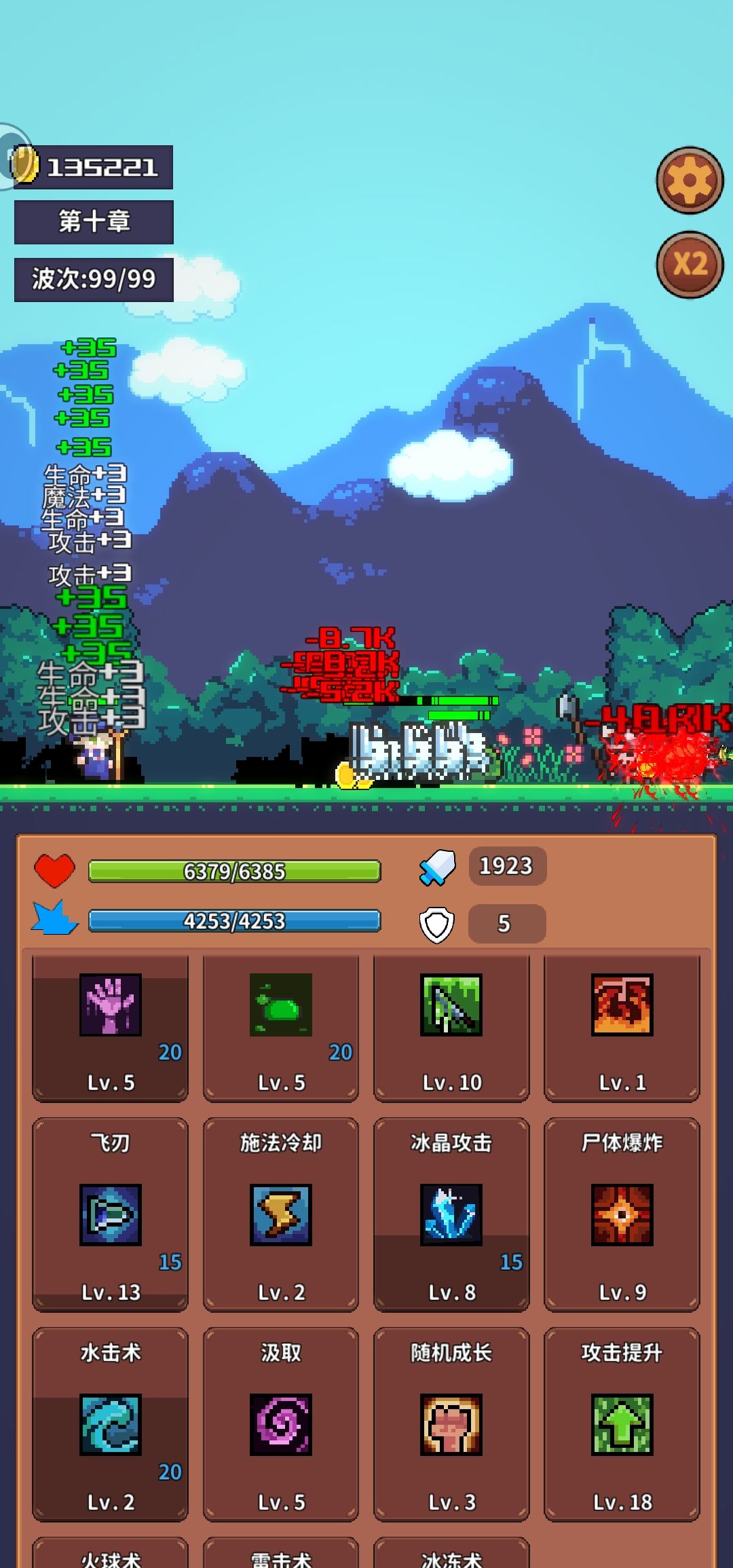
Task: Select the green slime skill card
Action: (x=281, y=1028)
